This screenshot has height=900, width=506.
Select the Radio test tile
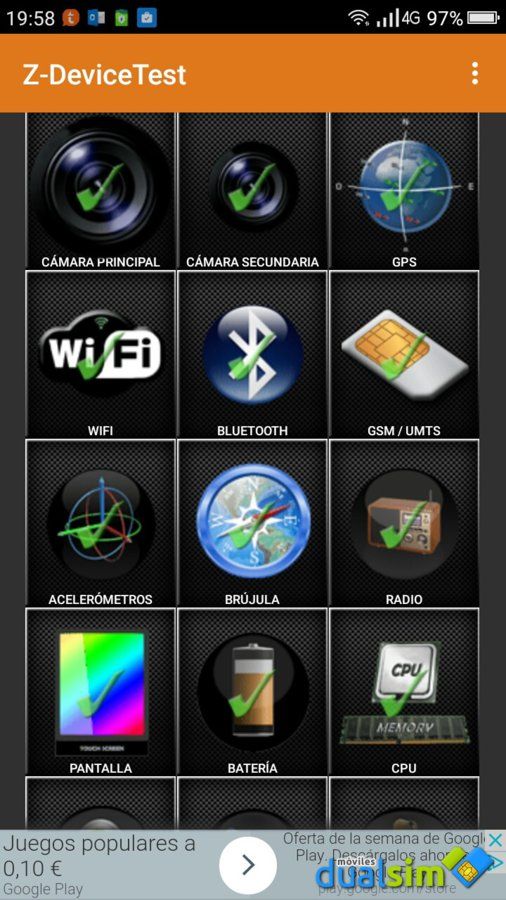pyautogui.click(x=404, y=523)
